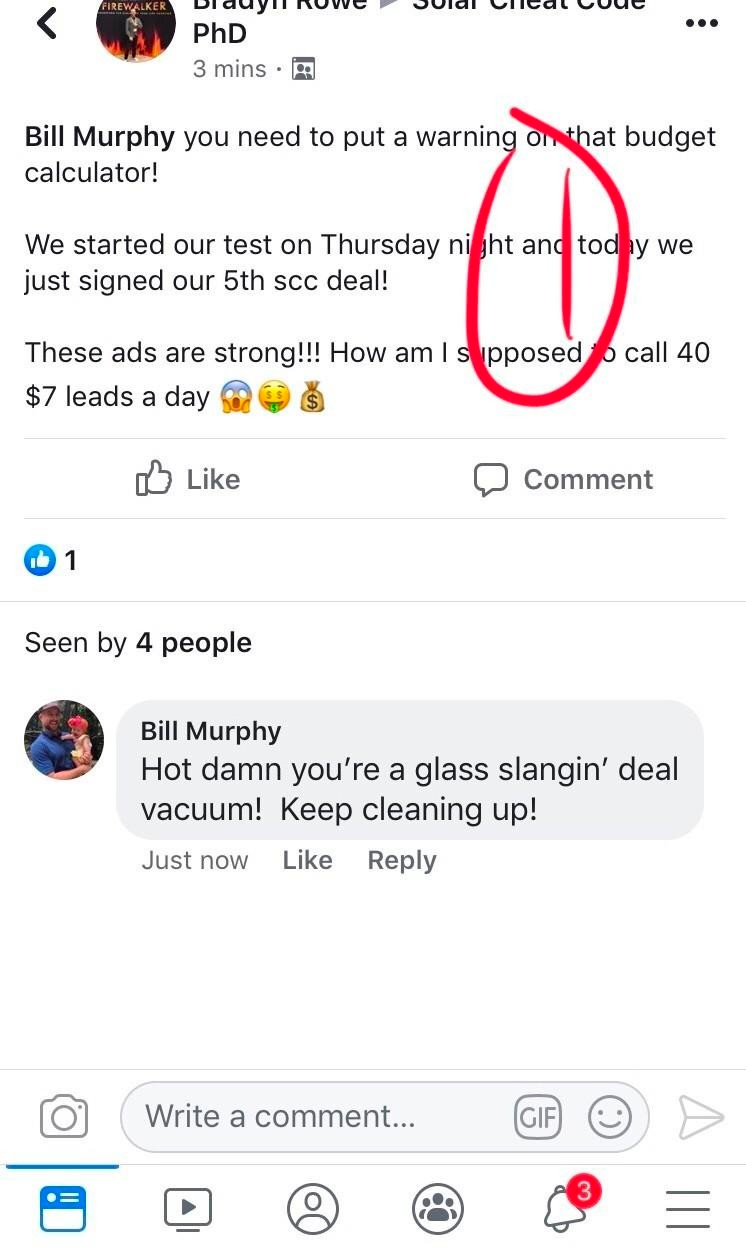Image resolution: width=746 pixels, height=1253 pixels.
Task: Like the post about the budget calculator
Action: click(188, 480)
